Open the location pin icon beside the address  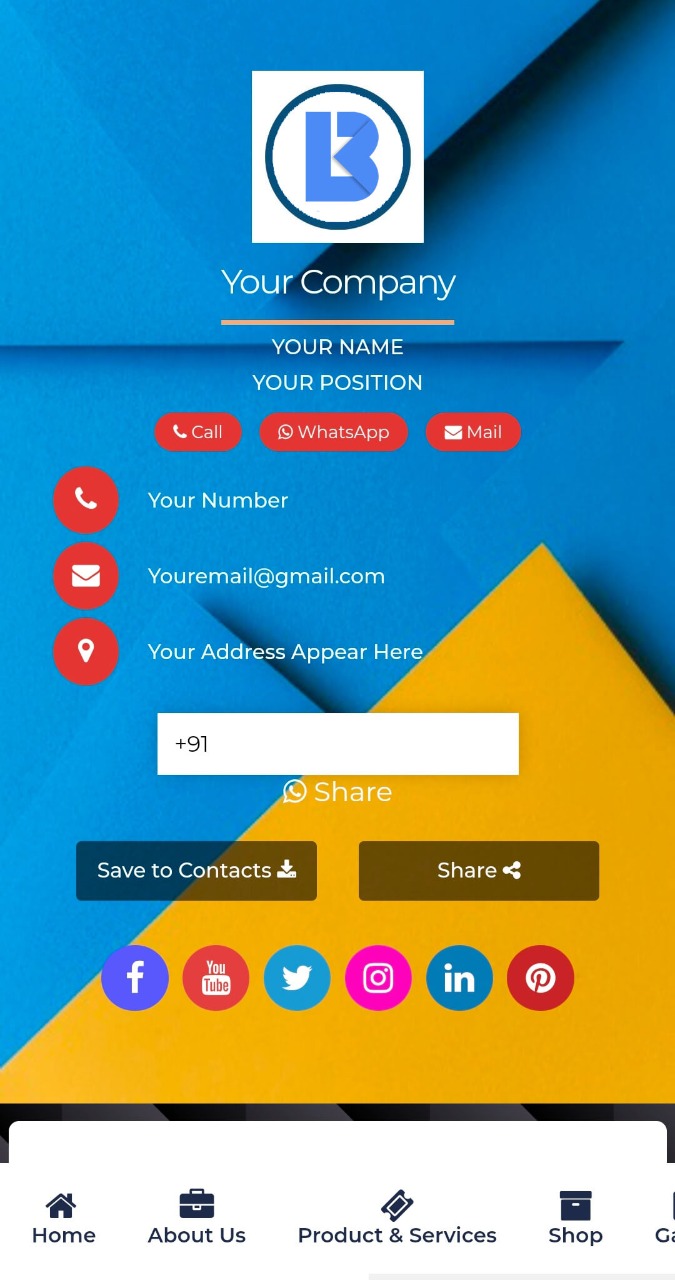coord(86,652)
